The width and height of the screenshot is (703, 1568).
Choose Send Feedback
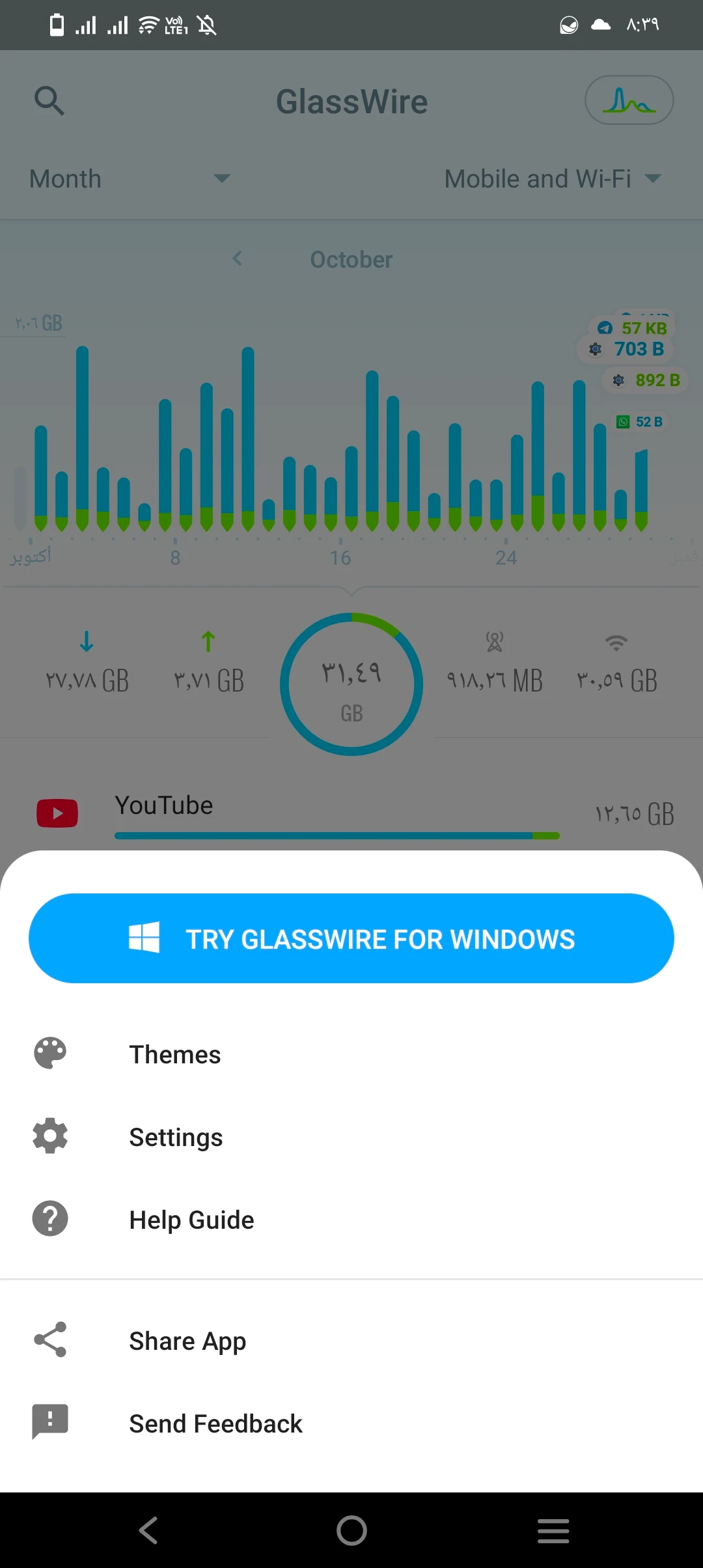215,1423
